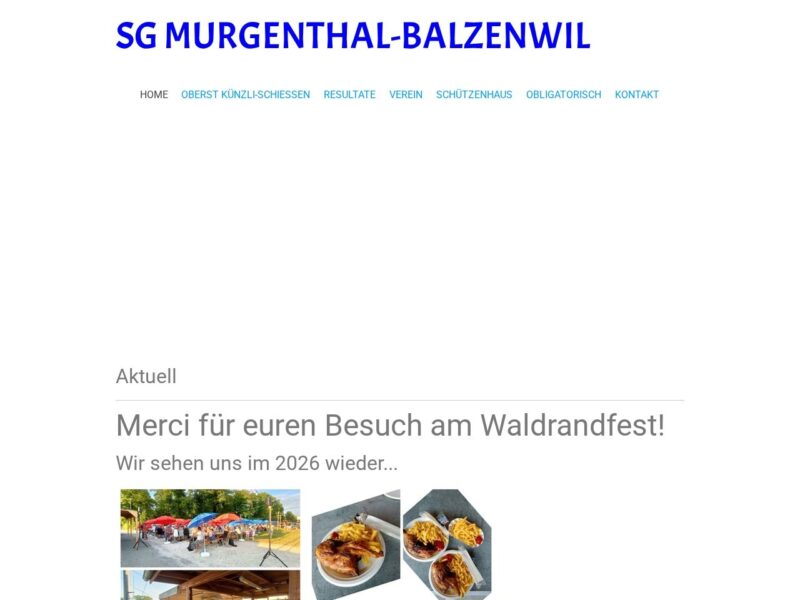
Task: View the Schützenhaus page
Action: [x=474, y=95]
